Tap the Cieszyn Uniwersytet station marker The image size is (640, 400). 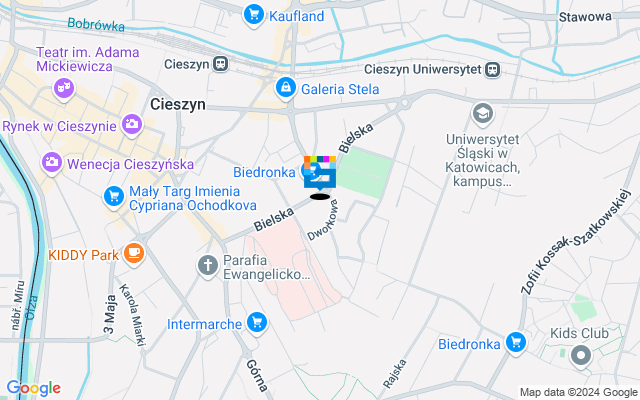tap(492, 70)
